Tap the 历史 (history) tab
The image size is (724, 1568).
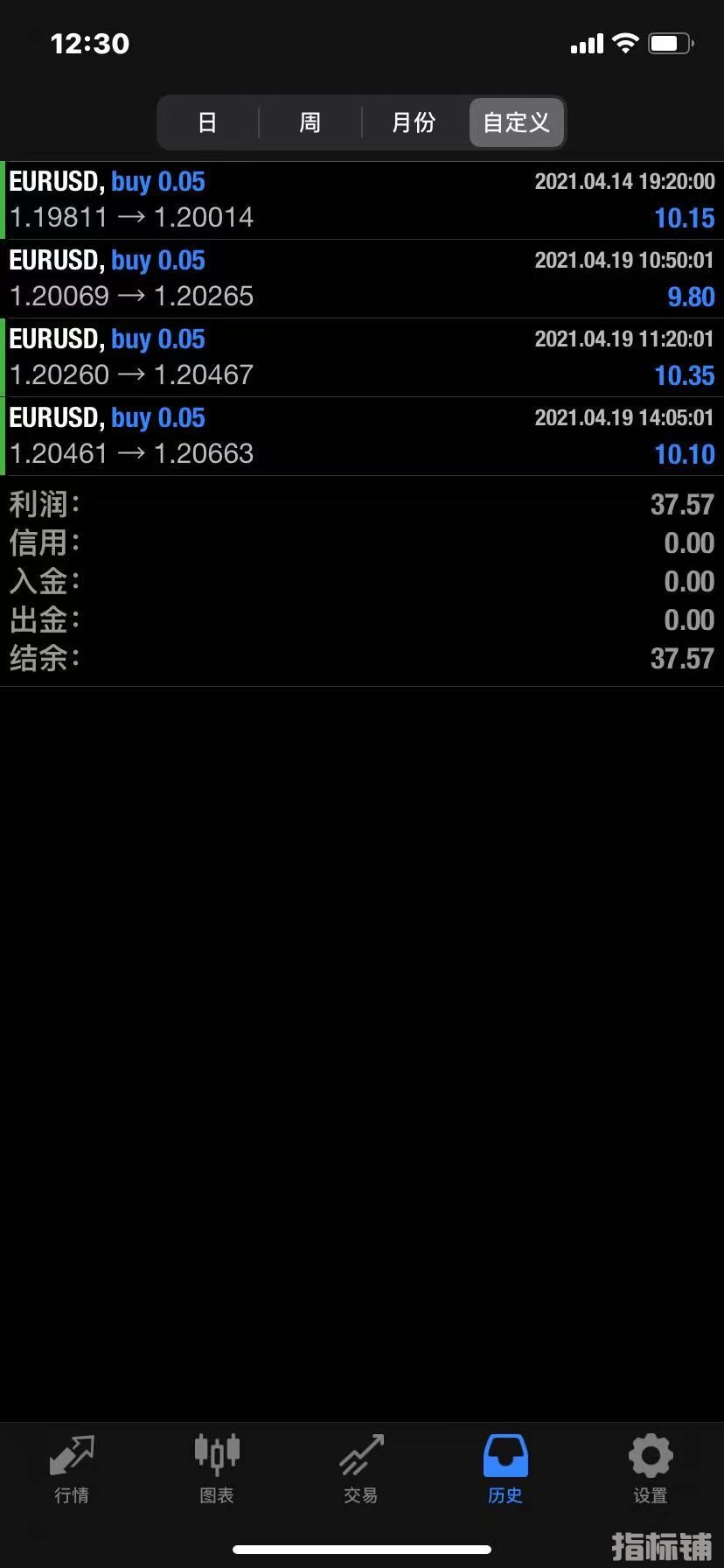tap(505, 1470)
